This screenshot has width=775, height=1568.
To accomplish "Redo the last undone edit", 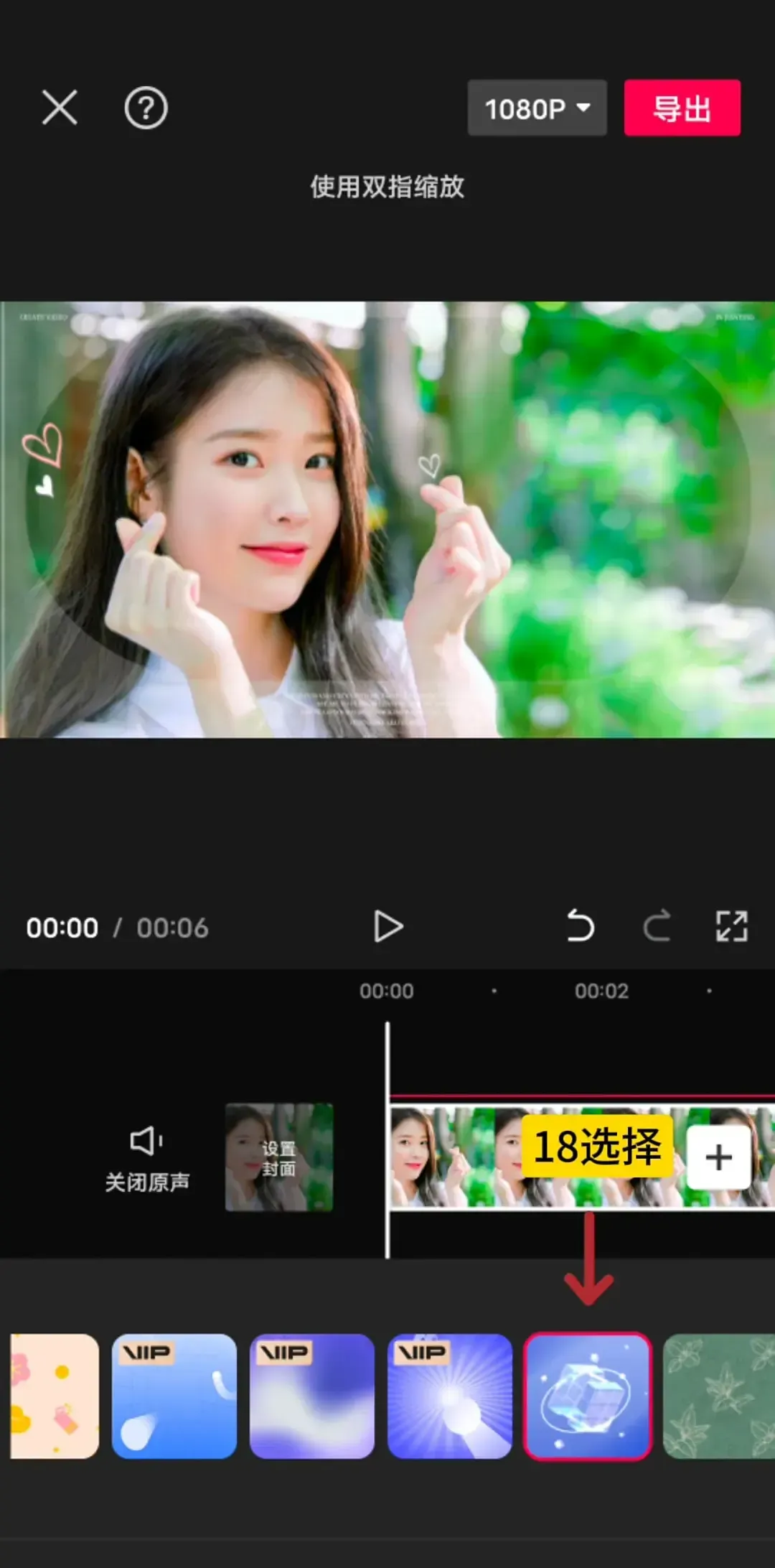I will tap(657, 926).
